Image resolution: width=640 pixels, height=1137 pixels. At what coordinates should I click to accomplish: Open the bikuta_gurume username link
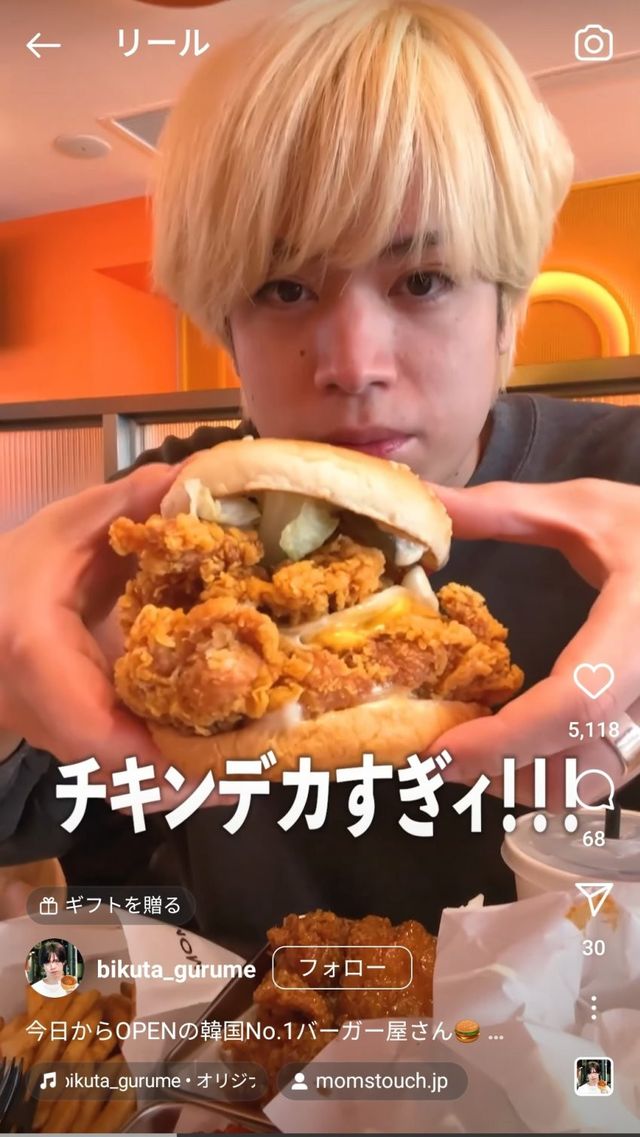point(175,970)
